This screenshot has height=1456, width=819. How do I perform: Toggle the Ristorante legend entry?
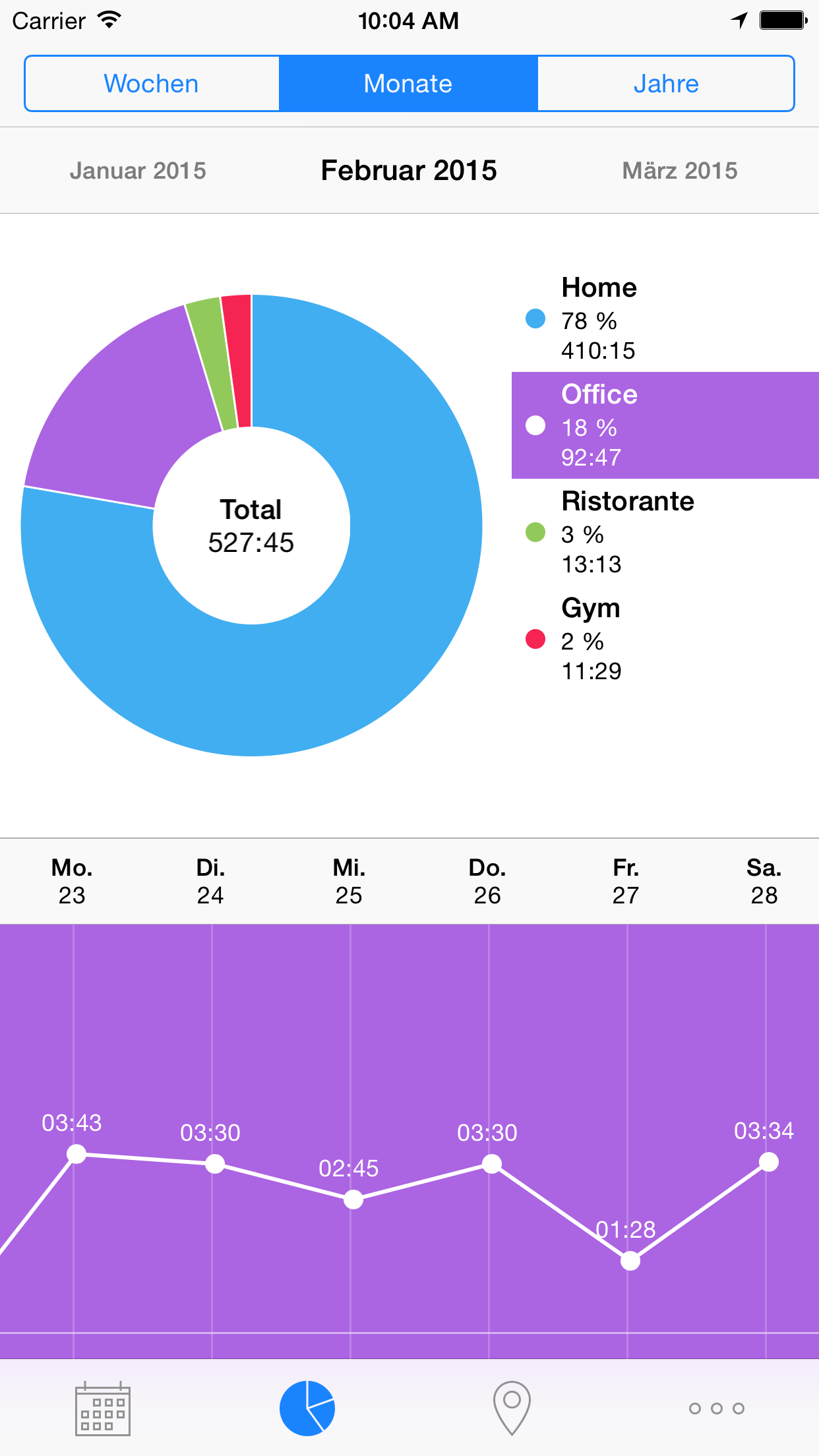(x=626, y=533)
